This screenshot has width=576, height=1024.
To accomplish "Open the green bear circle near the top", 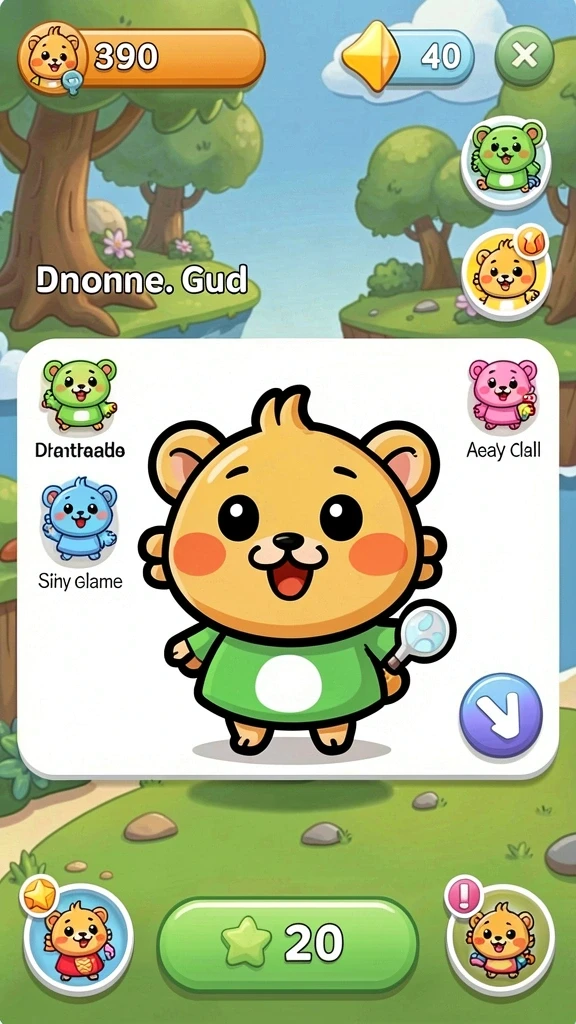I will pyautogui.click(x=506, y=161).
